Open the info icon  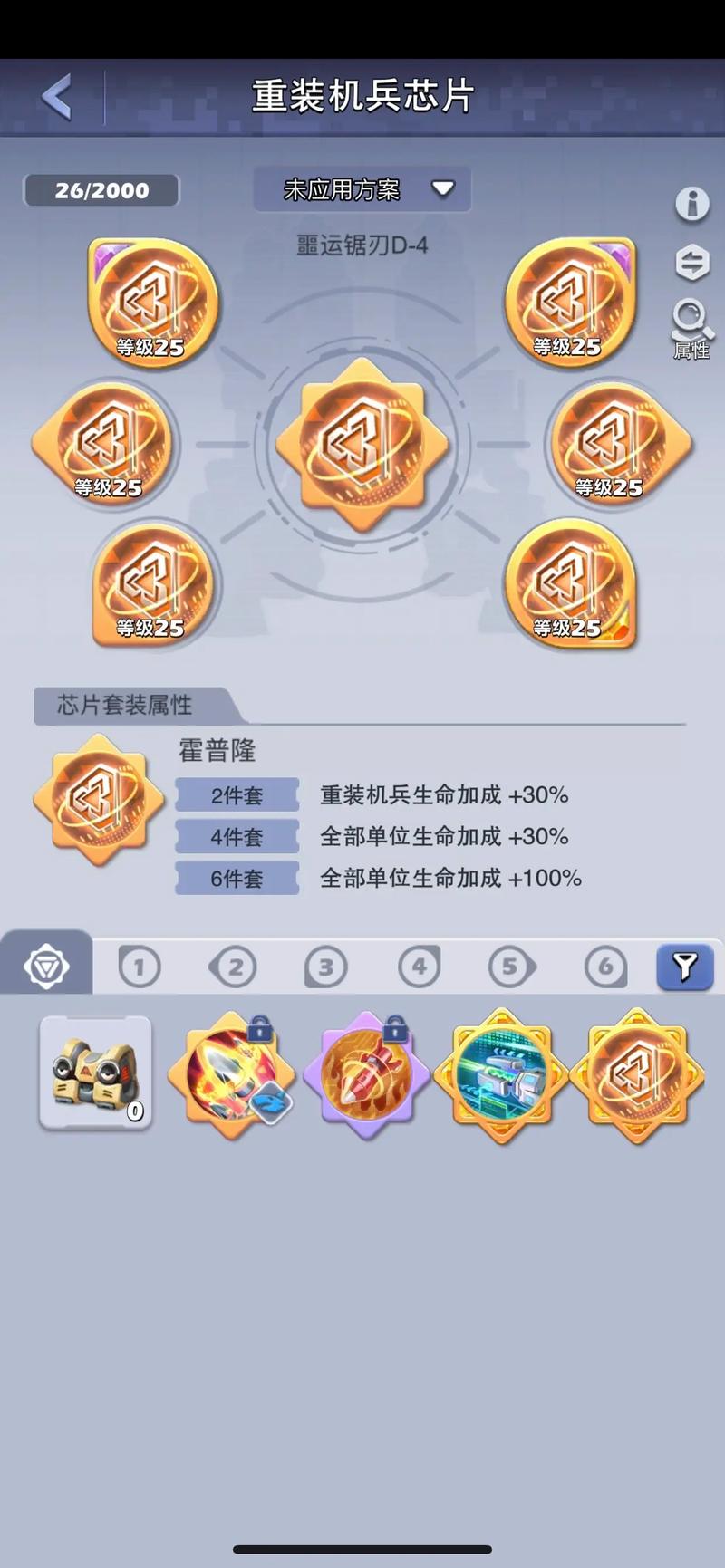click(x=692, y=203)
